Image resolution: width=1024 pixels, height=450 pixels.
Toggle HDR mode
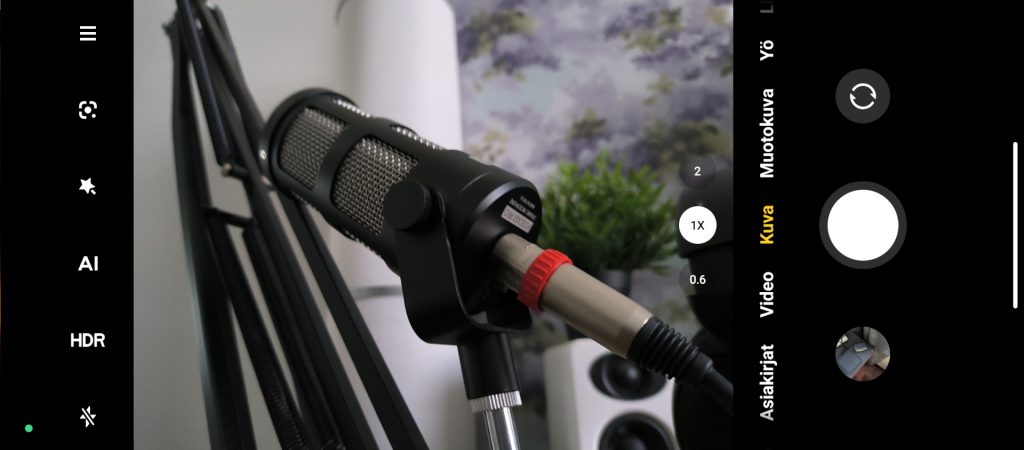pos(88,340)
